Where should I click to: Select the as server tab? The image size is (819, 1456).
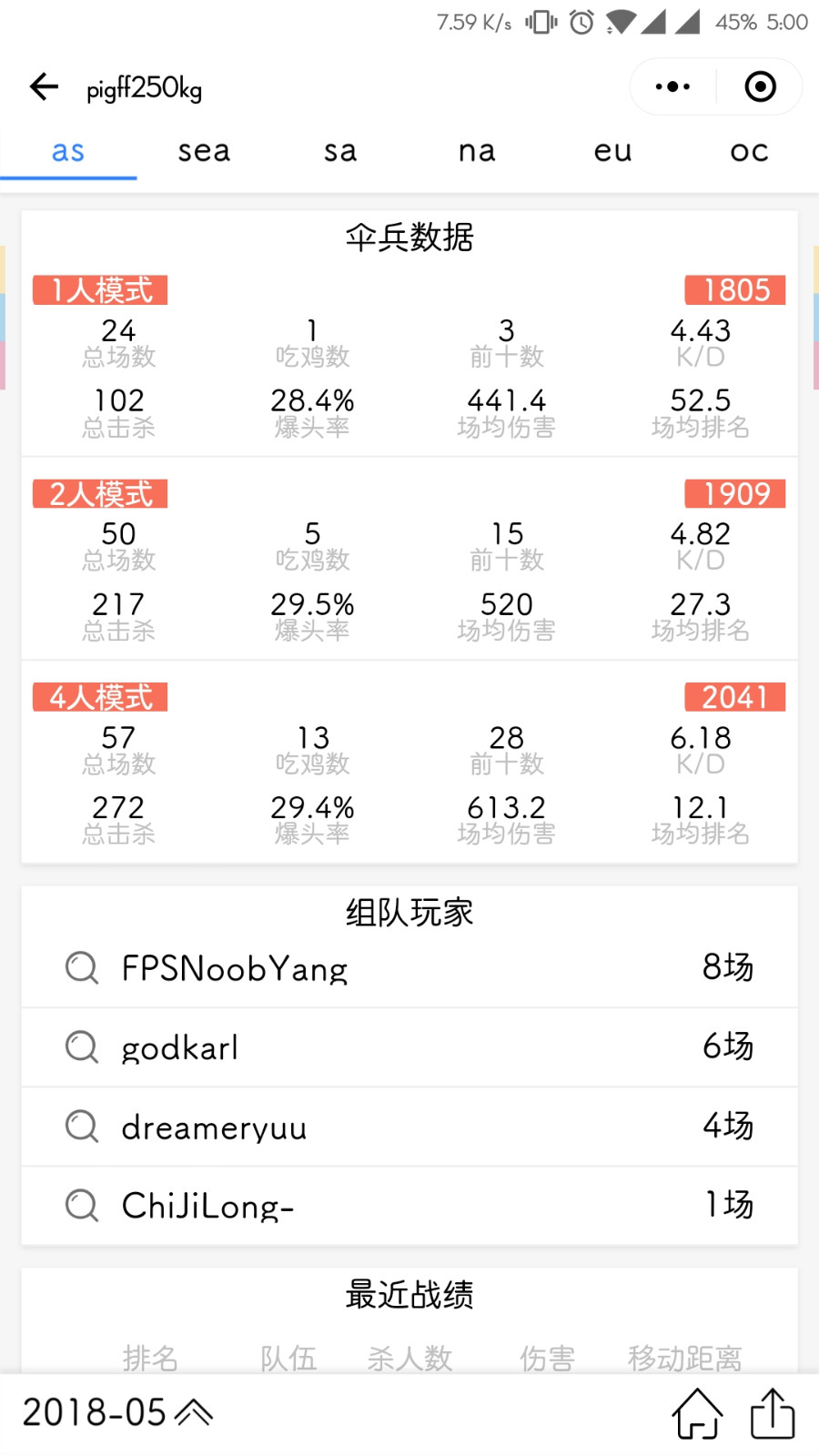point(68,151)
